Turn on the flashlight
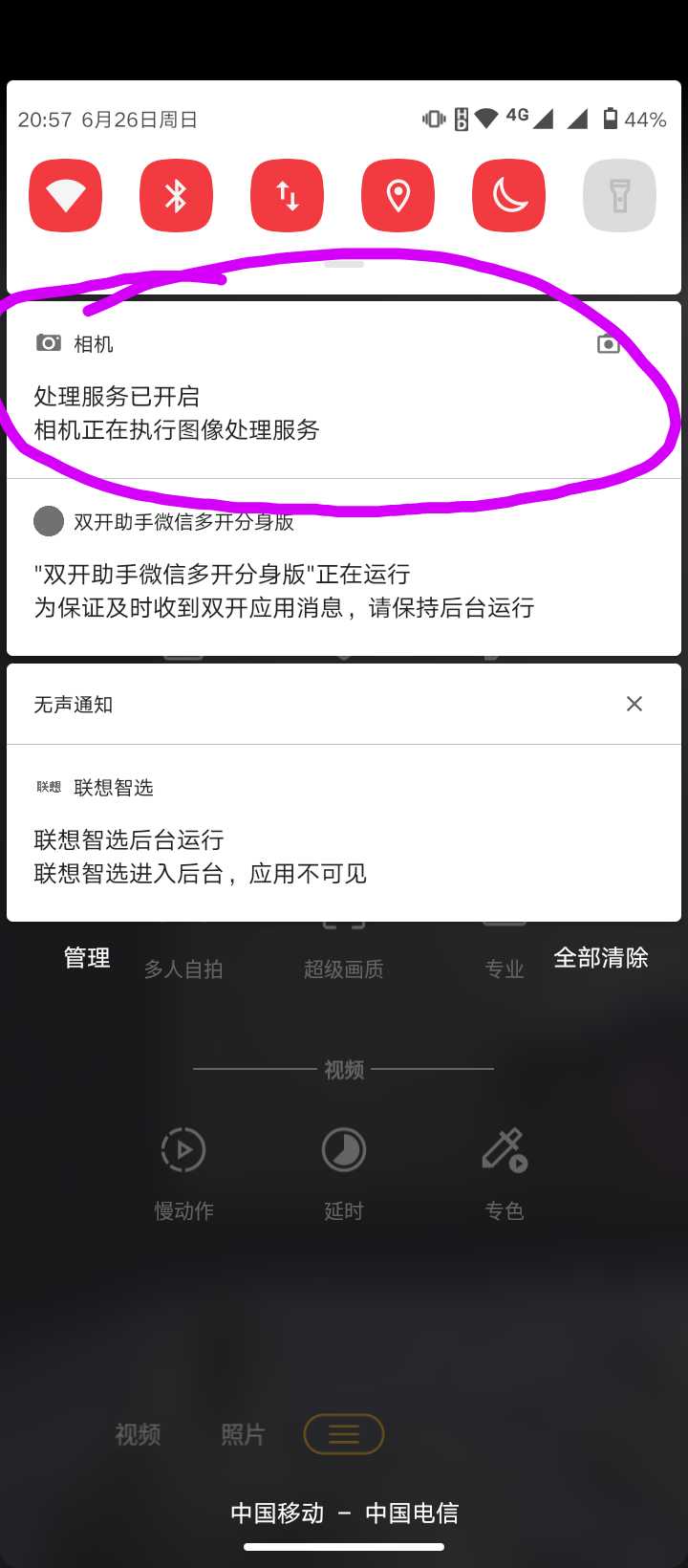This screenshot has width=688, height=1568. tap(619, 196)
